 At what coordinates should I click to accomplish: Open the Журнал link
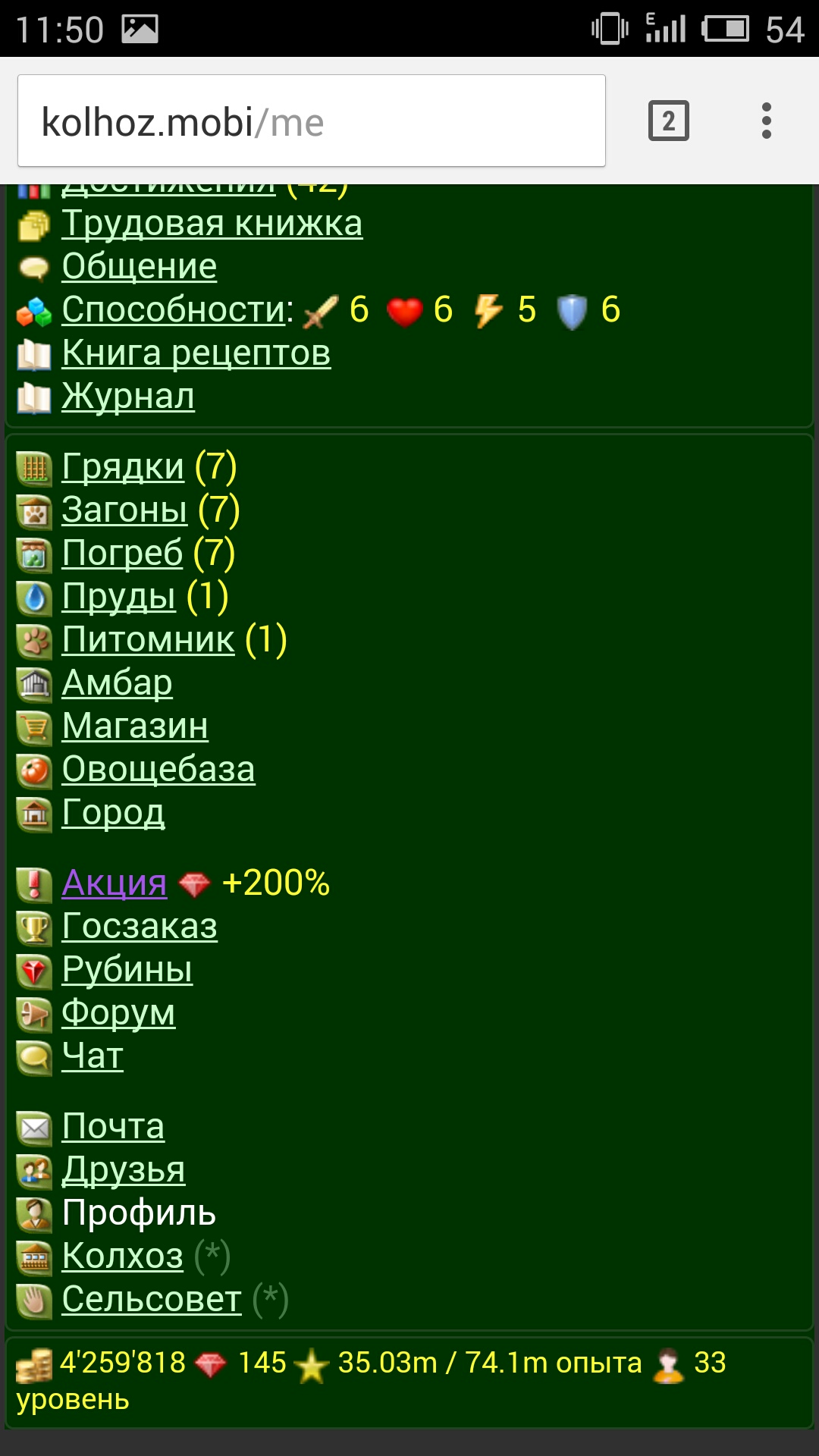pos(128,397)
